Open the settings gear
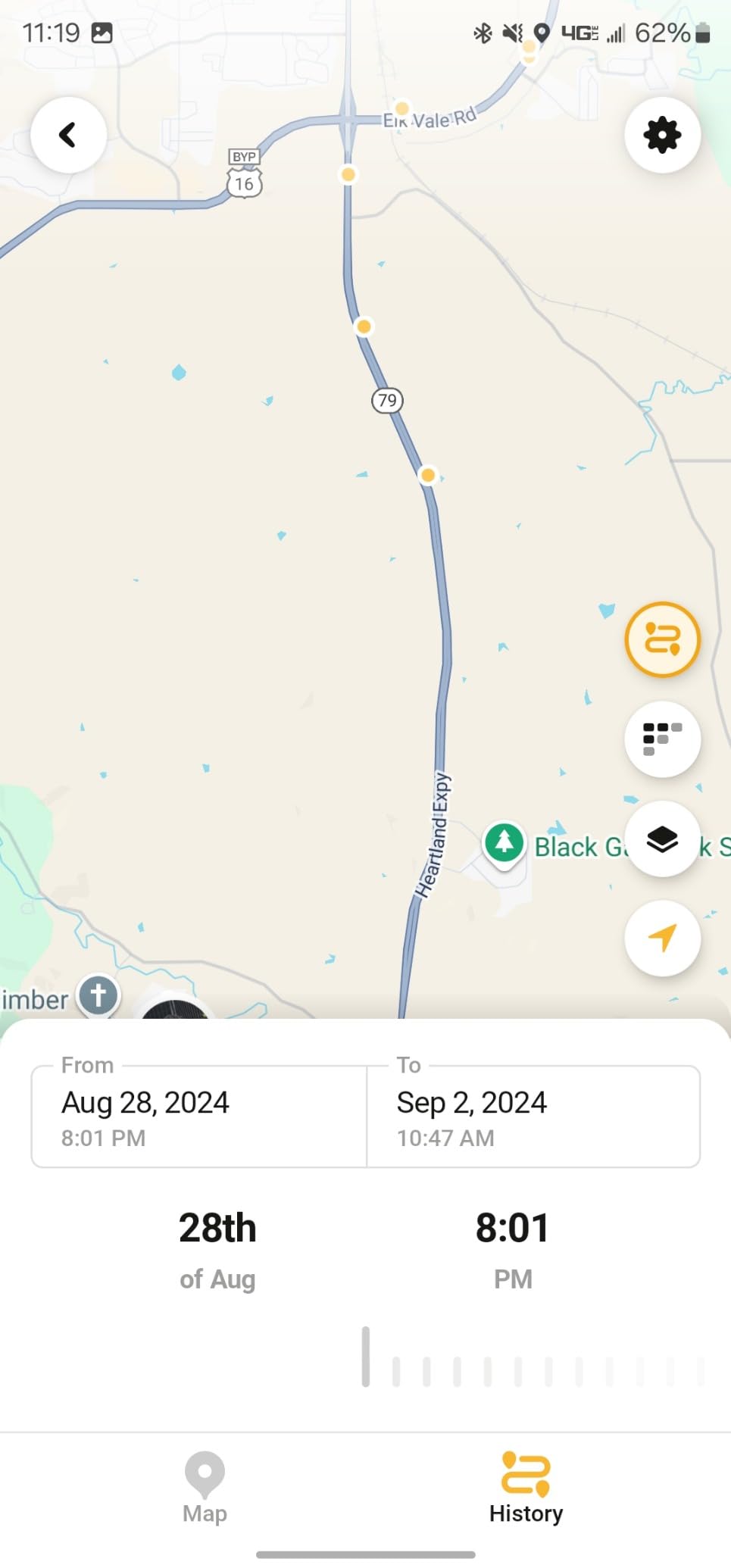 tap(662, 136)
